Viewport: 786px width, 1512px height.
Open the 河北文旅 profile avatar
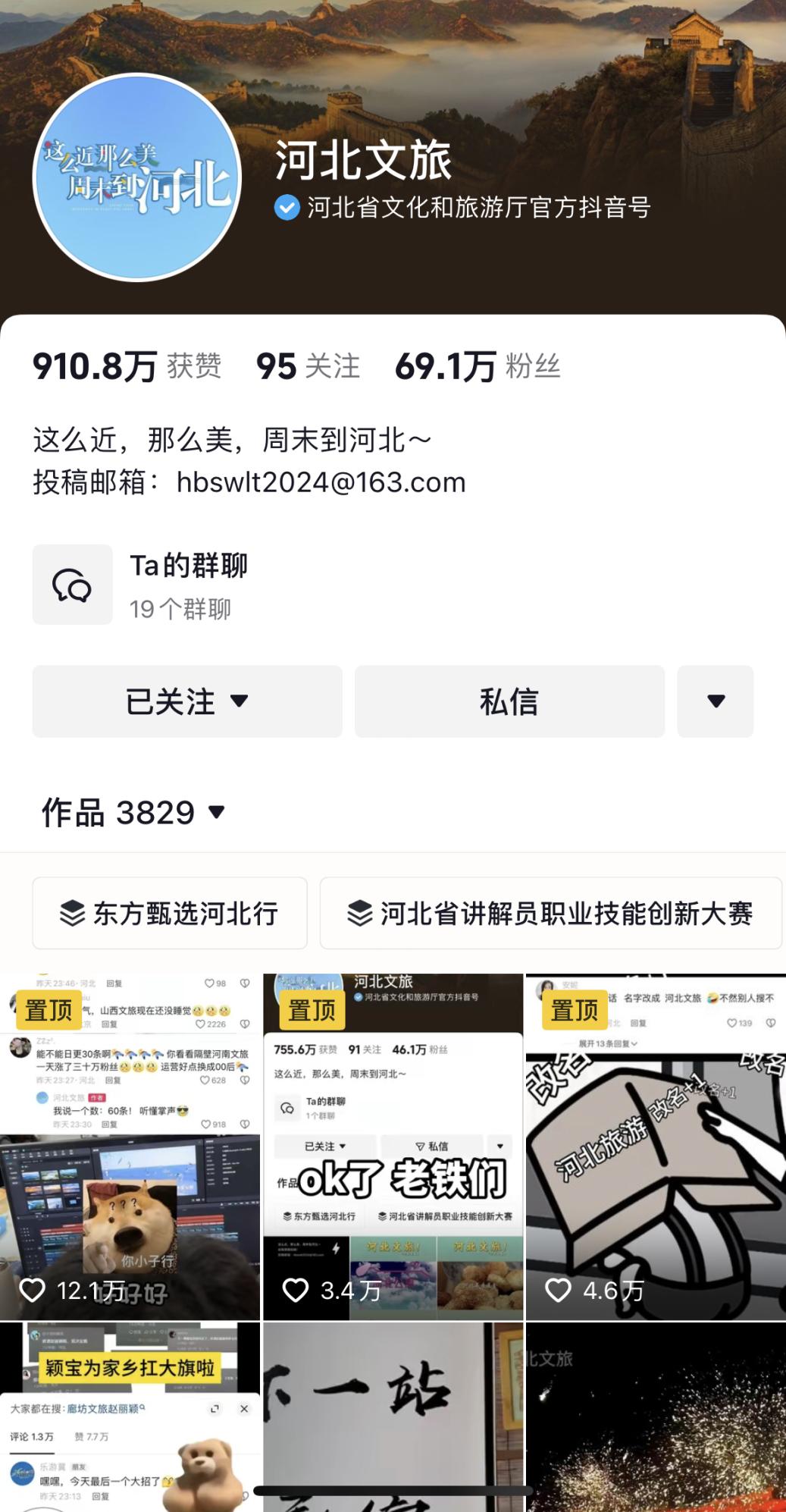point(137,178)
